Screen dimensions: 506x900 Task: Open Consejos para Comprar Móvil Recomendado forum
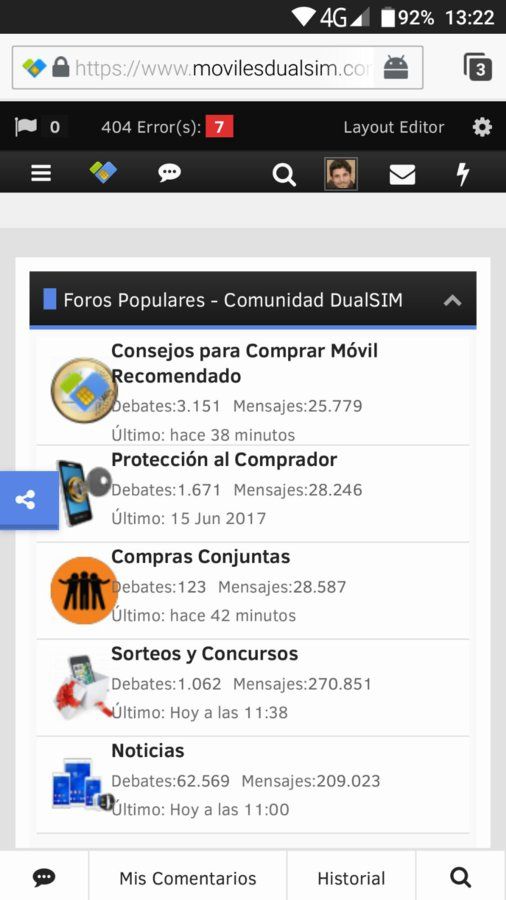click(x=244, y=363)
